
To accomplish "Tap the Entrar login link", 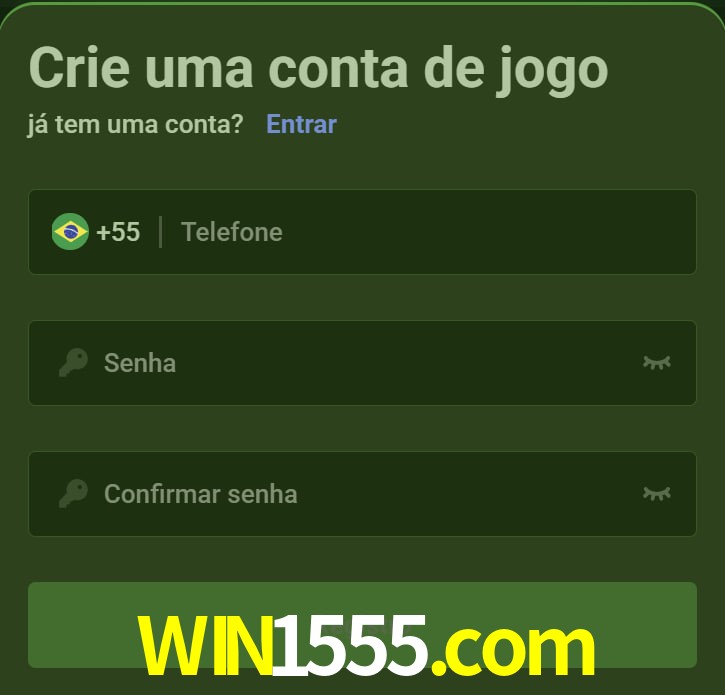I will [x=301, y=124].
